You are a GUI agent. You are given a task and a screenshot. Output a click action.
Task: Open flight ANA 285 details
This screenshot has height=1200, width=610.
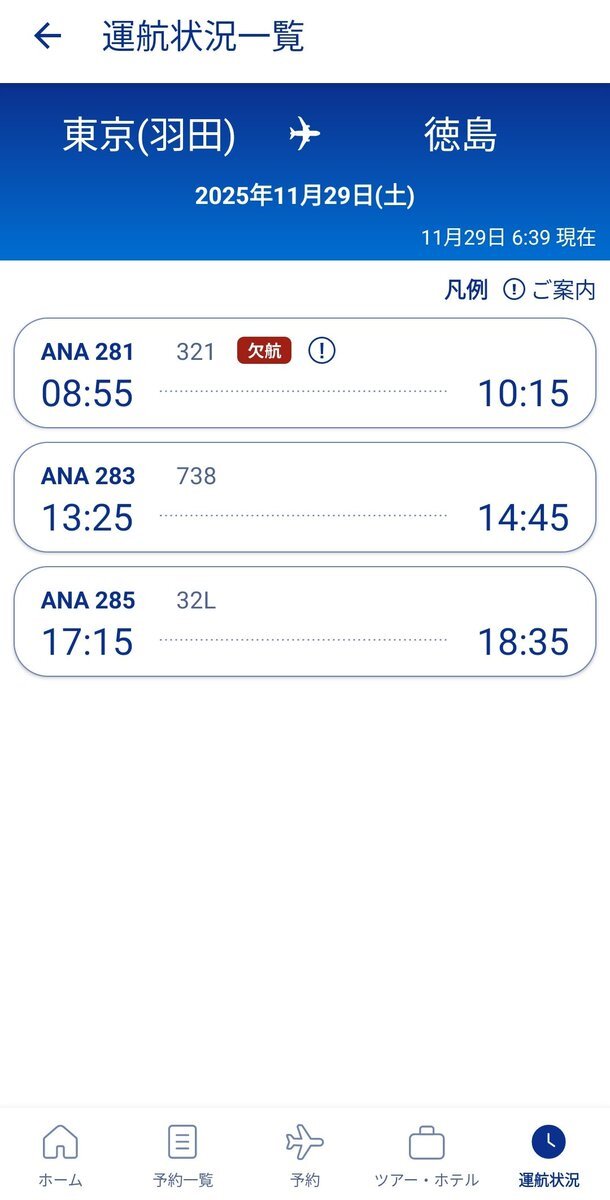[x=304, y=622]
